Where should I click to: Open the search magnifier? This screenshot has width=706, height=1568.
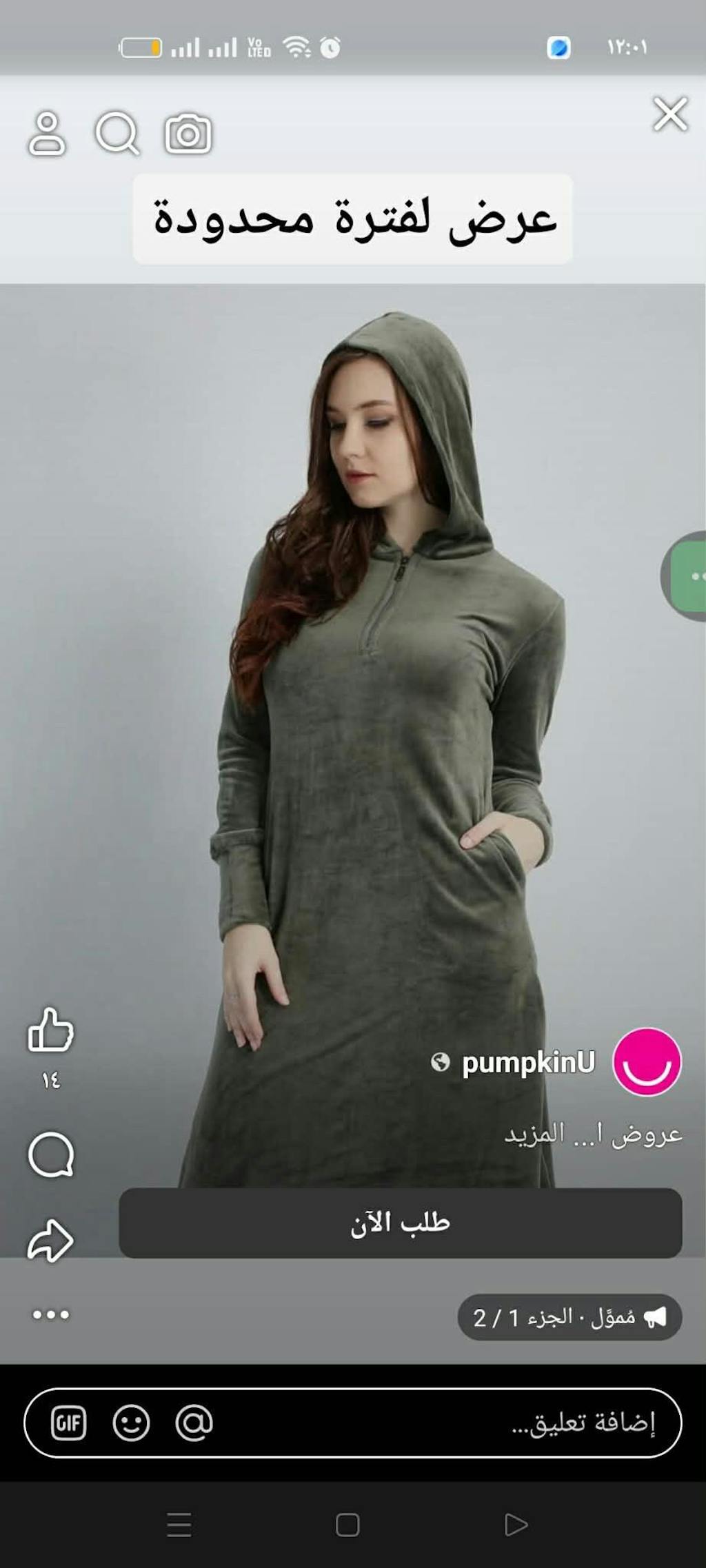(117, 134)
